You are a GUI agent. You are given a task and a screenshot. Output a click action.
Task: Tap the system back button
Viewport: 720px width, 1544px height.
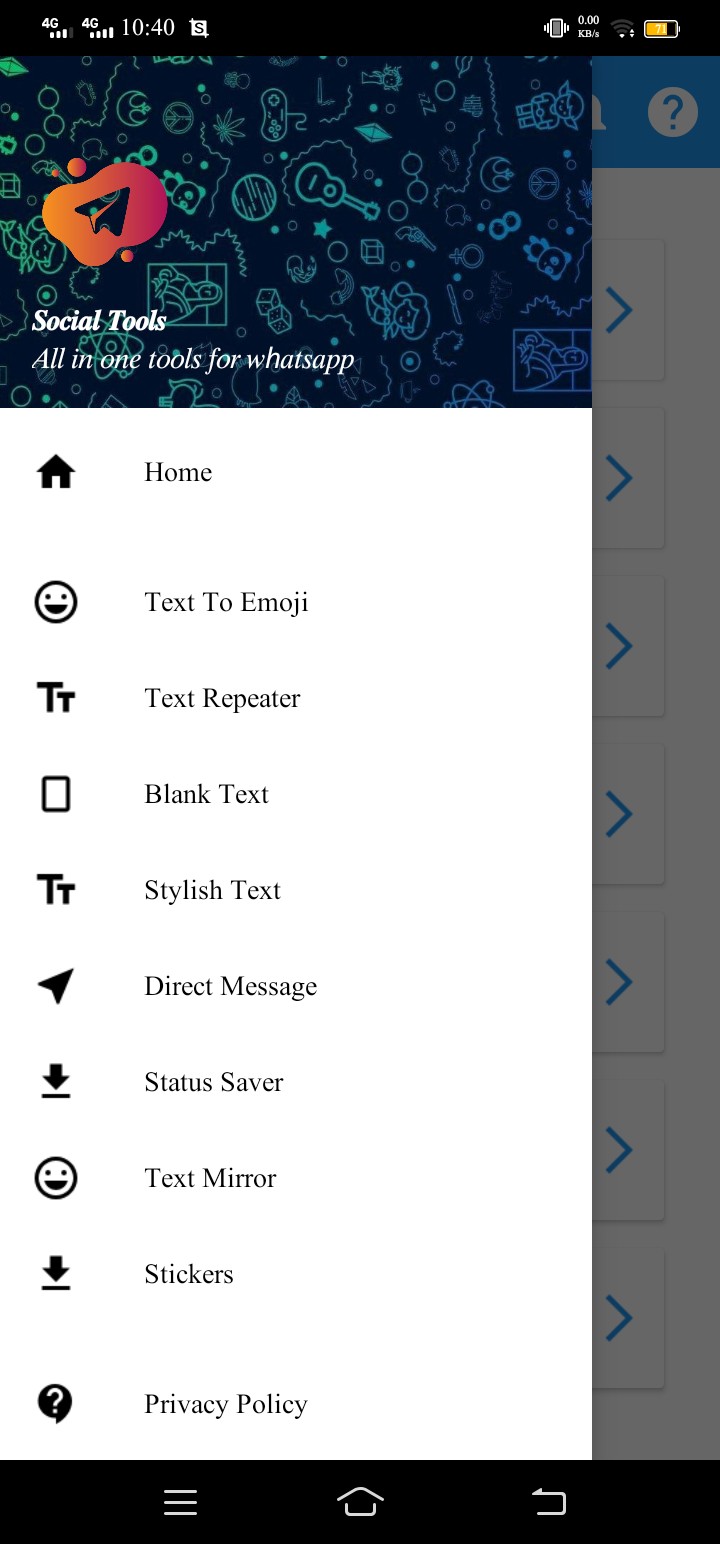548,1502
